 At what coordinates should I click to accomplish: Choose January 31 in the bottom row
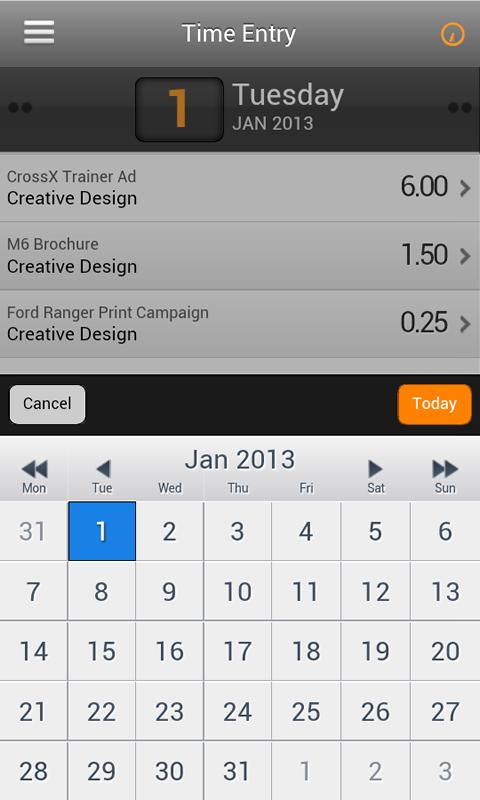tap(238, 771)
